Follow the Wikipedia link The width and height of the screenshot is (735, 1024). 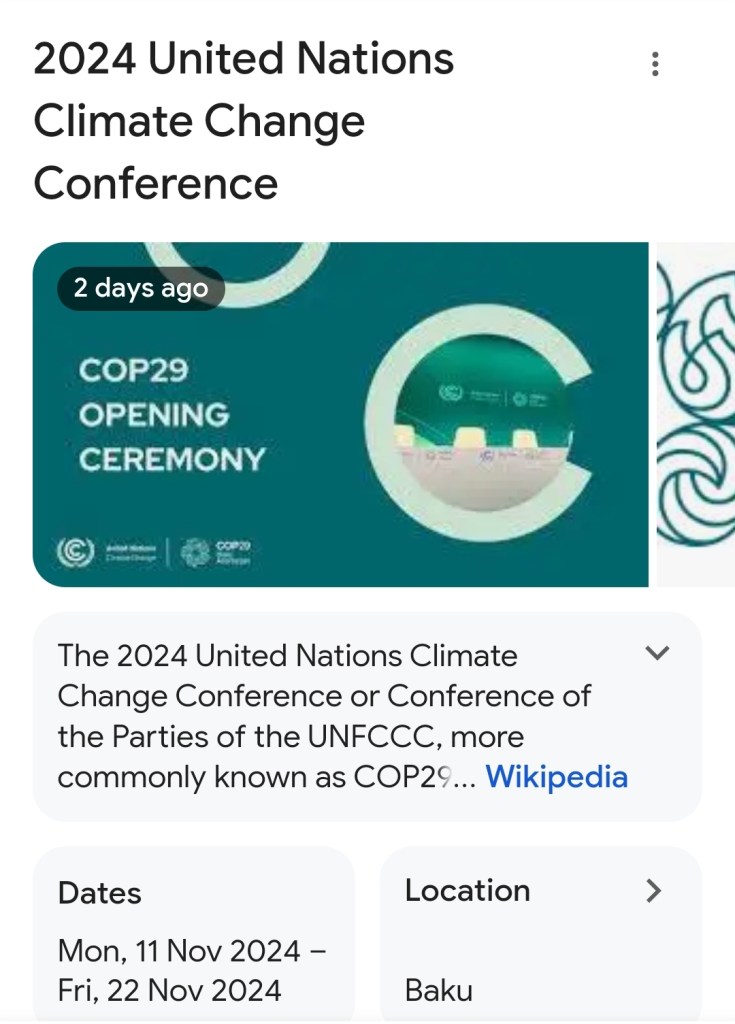[556, 777]
